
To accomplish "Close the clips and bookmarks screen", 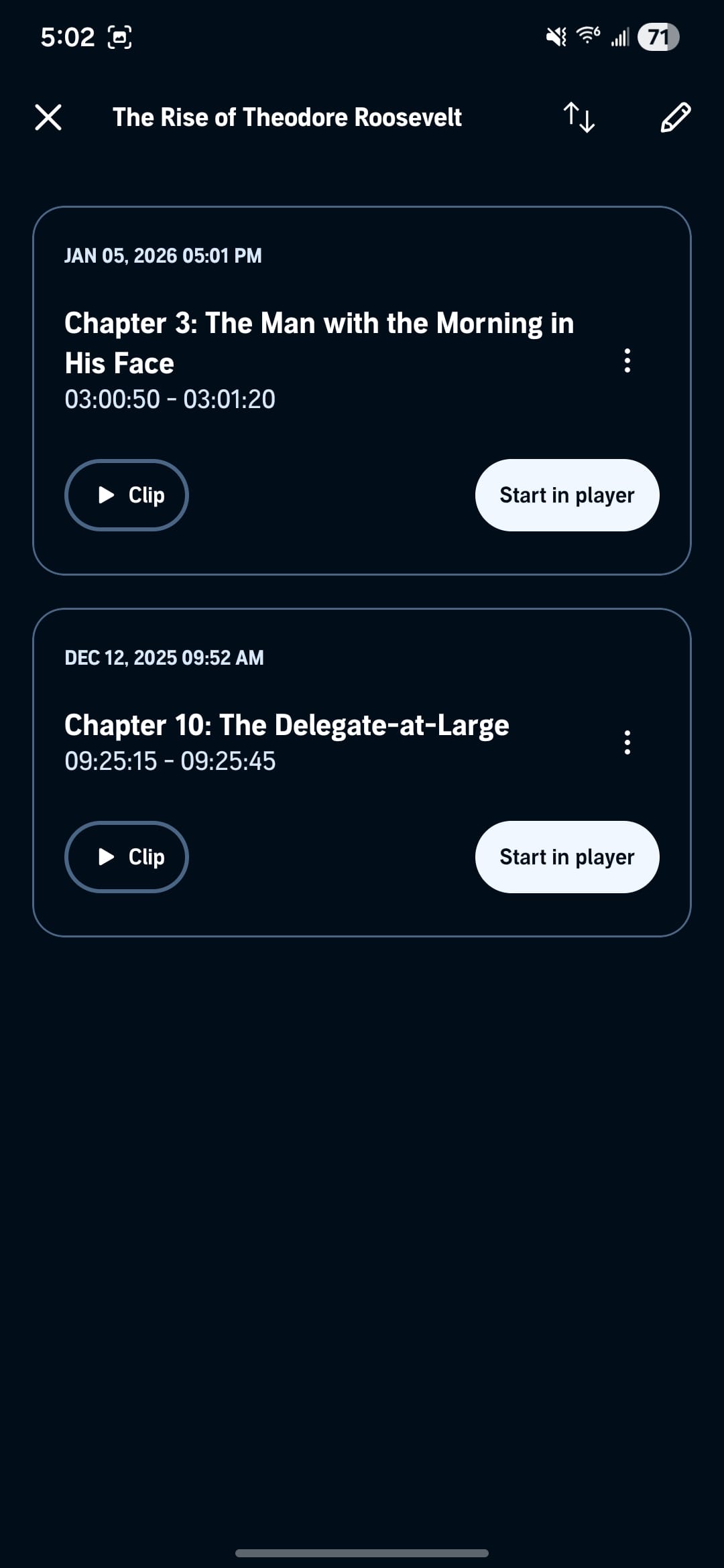I will (48, 117).
